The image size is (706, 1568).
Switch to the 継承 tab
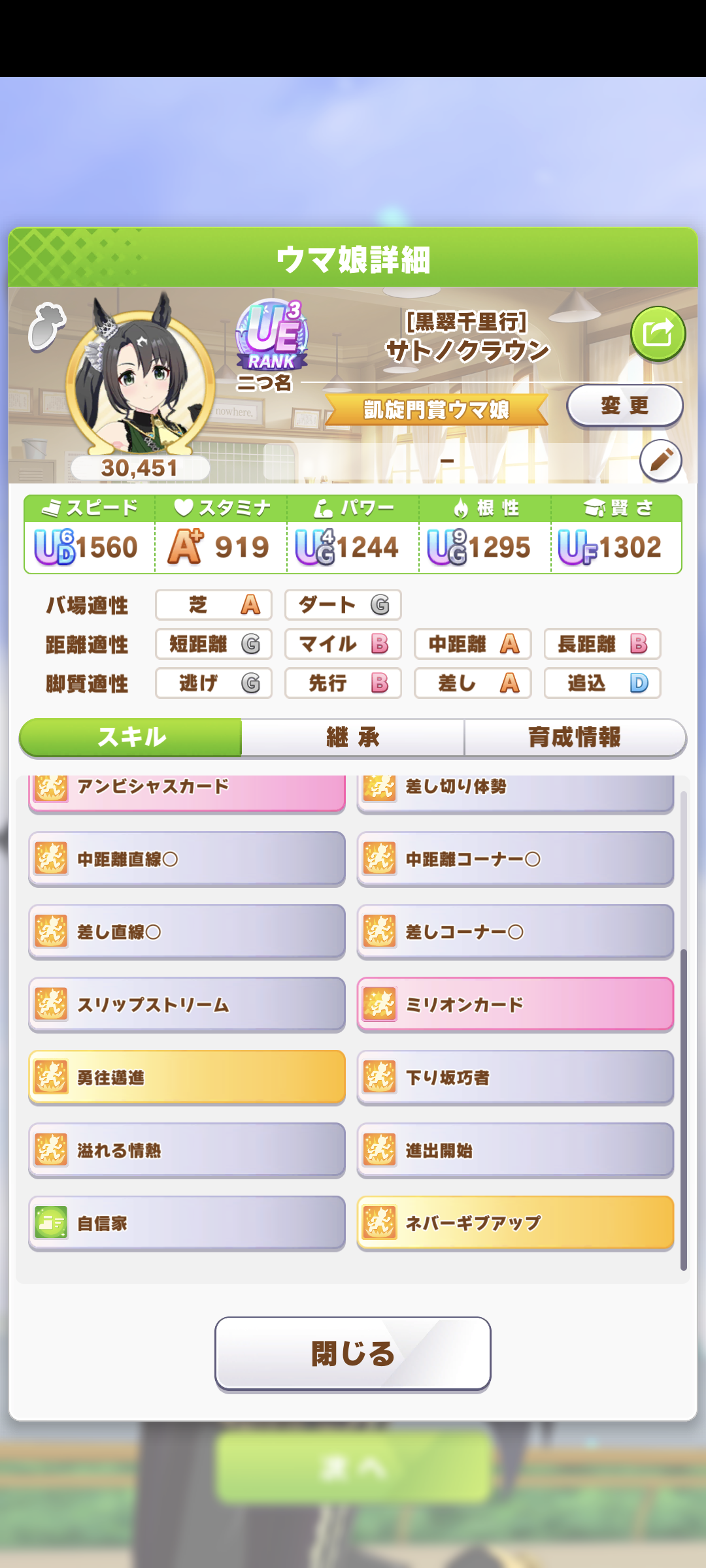coord(353,738)
